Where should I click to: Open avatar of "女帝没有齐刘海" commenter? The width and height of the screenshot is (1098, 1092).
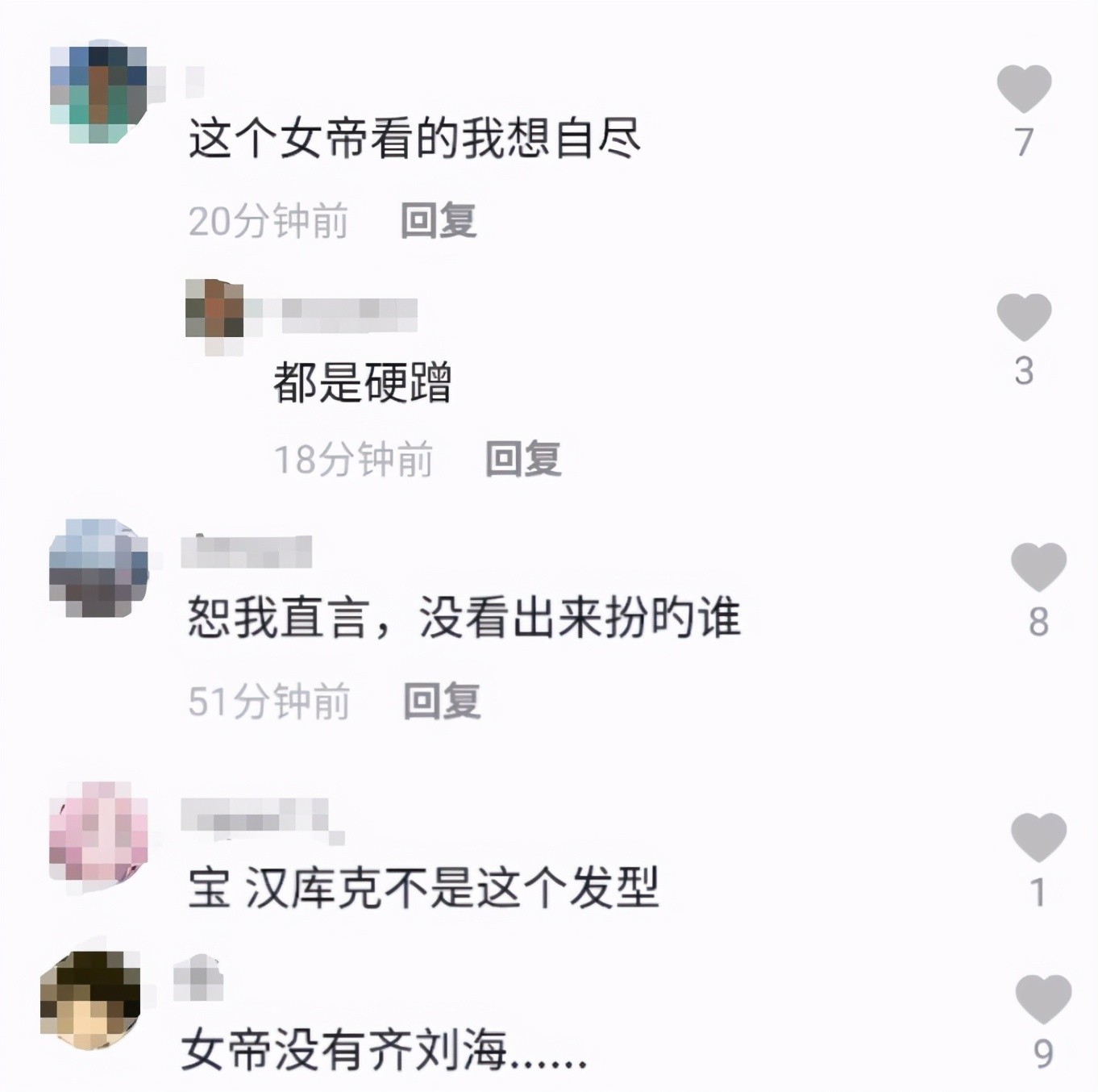coord(90,999)
